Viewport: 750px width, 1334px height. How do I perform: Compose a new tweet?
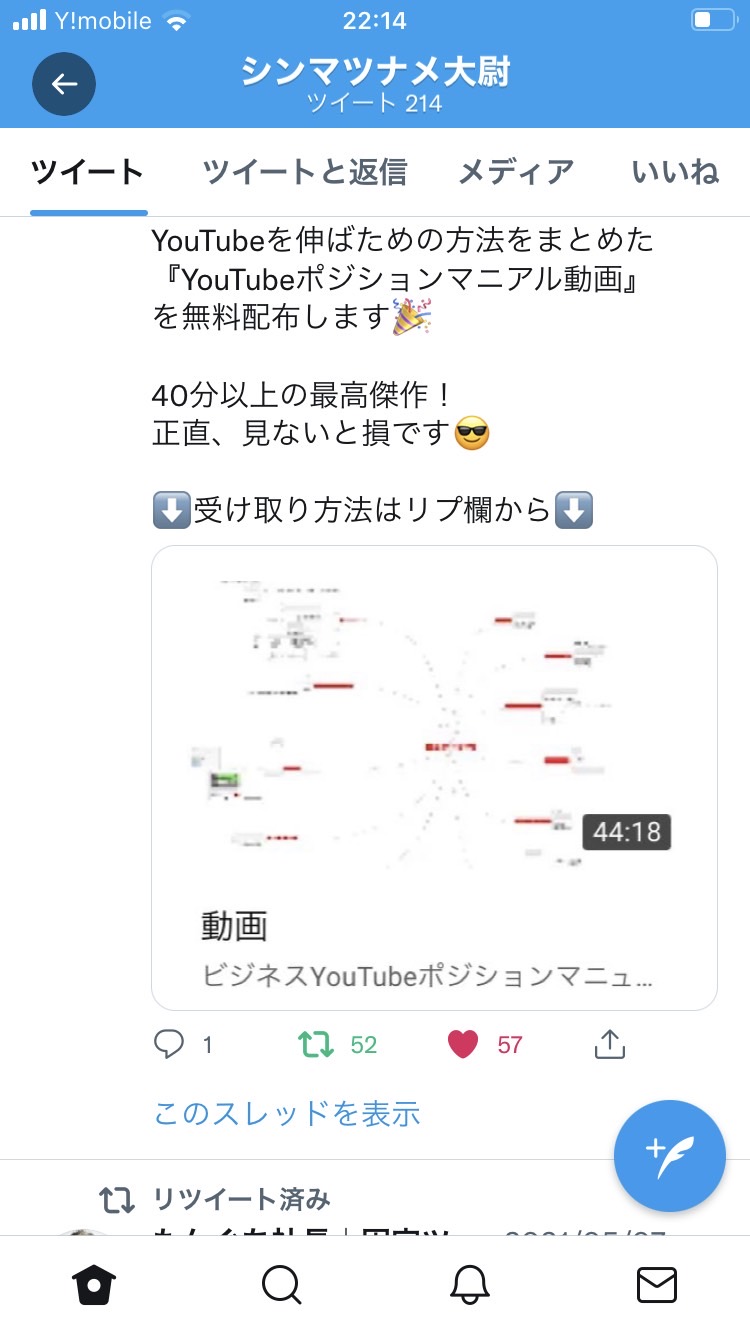[x=669, y=1156]
